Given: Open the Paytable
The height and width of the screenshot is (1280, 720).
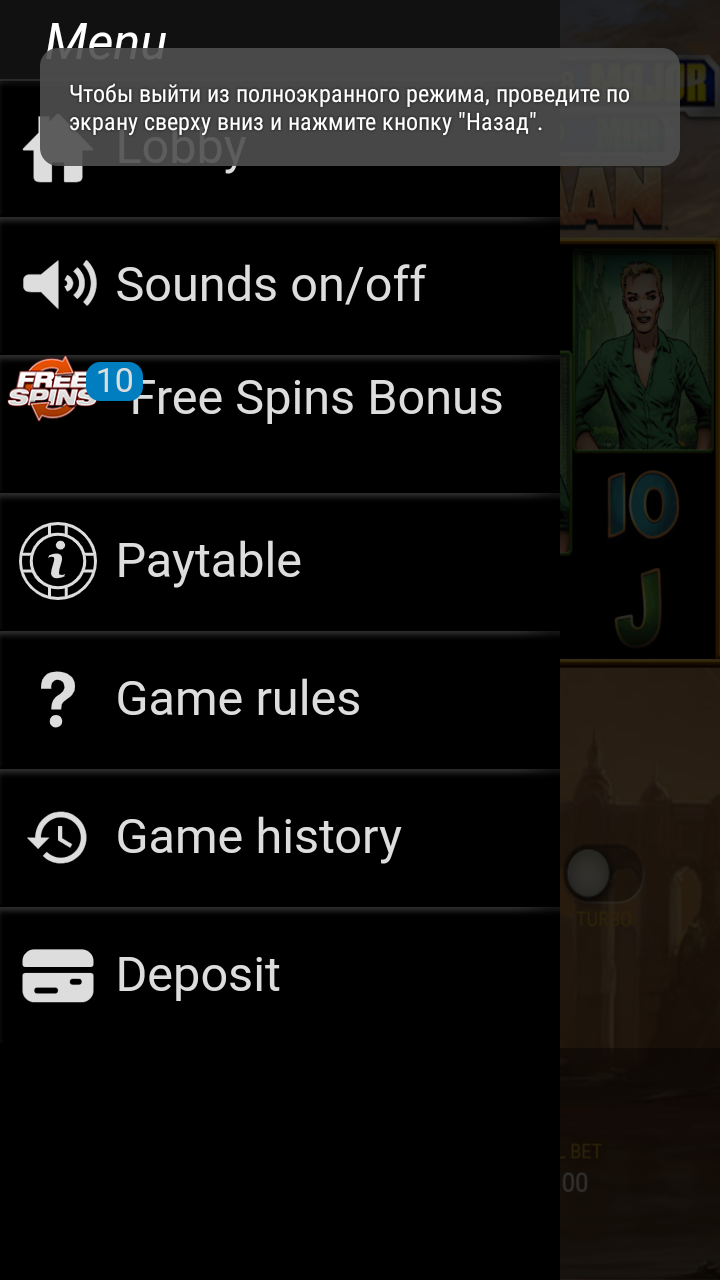Looking at the screenshot, I should 208,561.
